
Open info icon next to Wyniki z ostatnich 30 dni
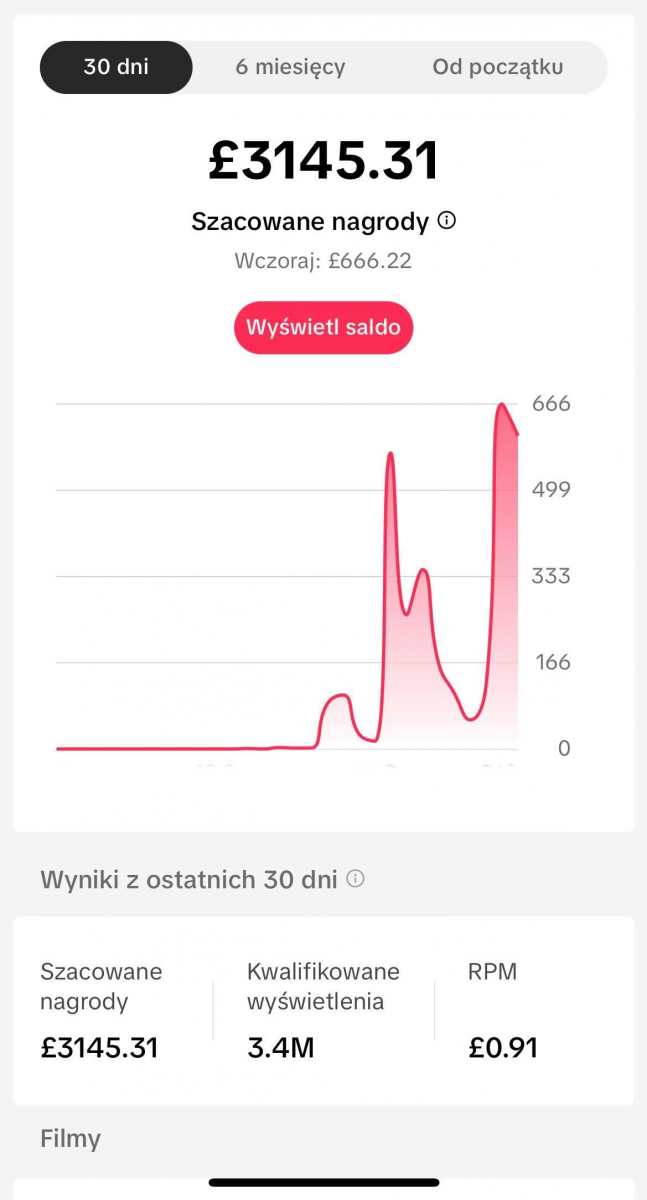tap(355, 879)
